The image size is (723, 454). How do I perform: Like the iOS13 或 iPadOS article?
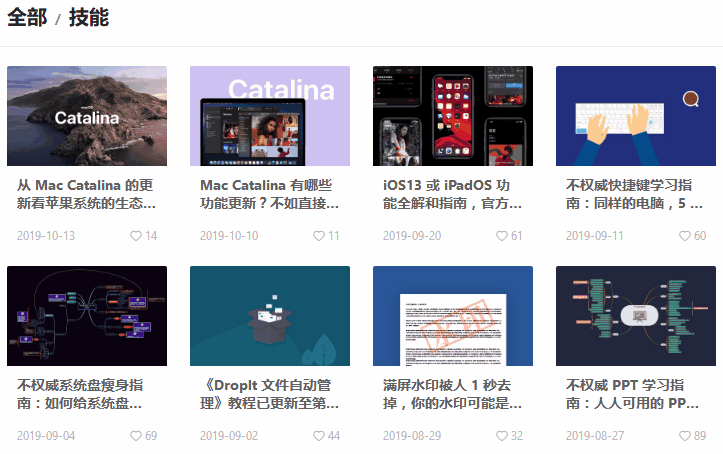click(x=502, y=236)
